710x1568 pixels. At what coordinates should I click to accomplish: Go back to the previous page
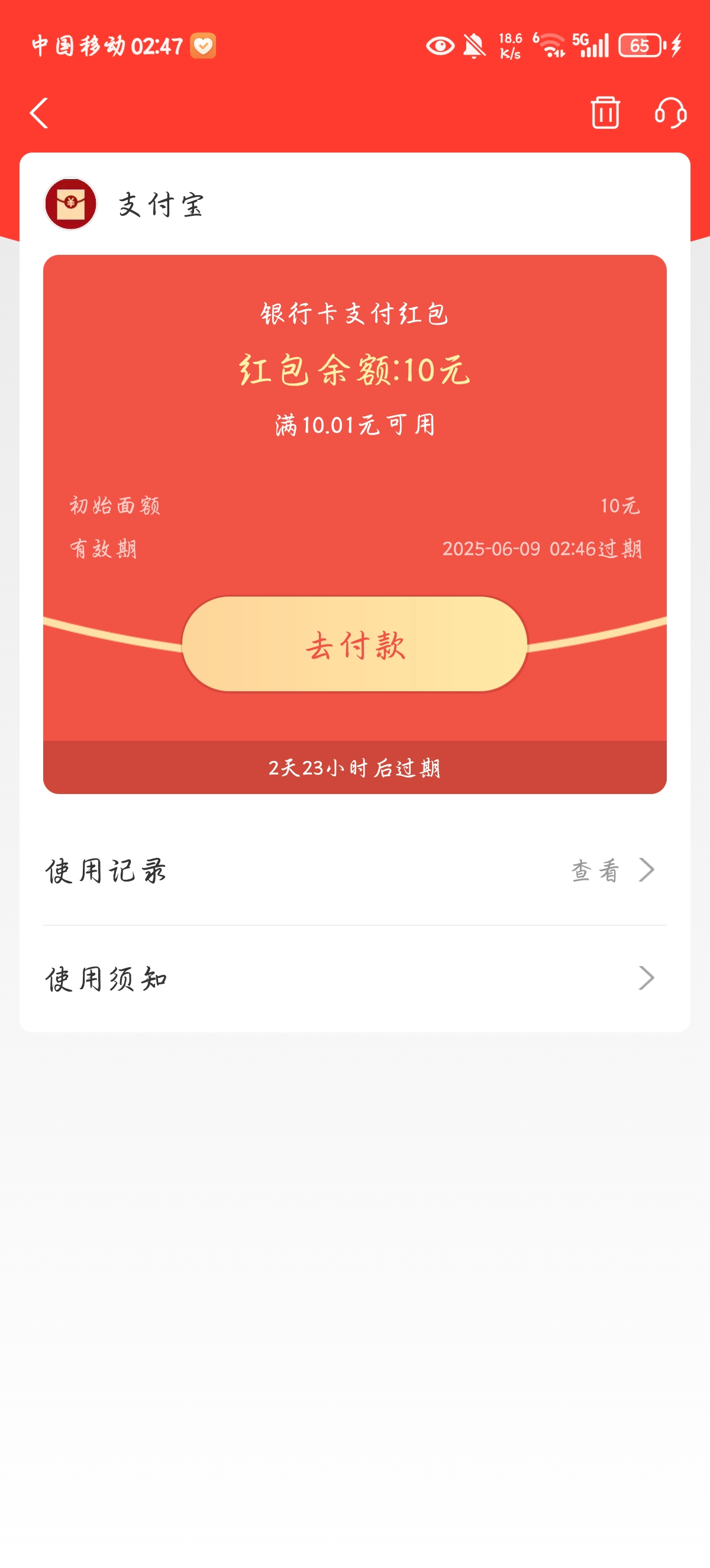(x=39, y=113)
